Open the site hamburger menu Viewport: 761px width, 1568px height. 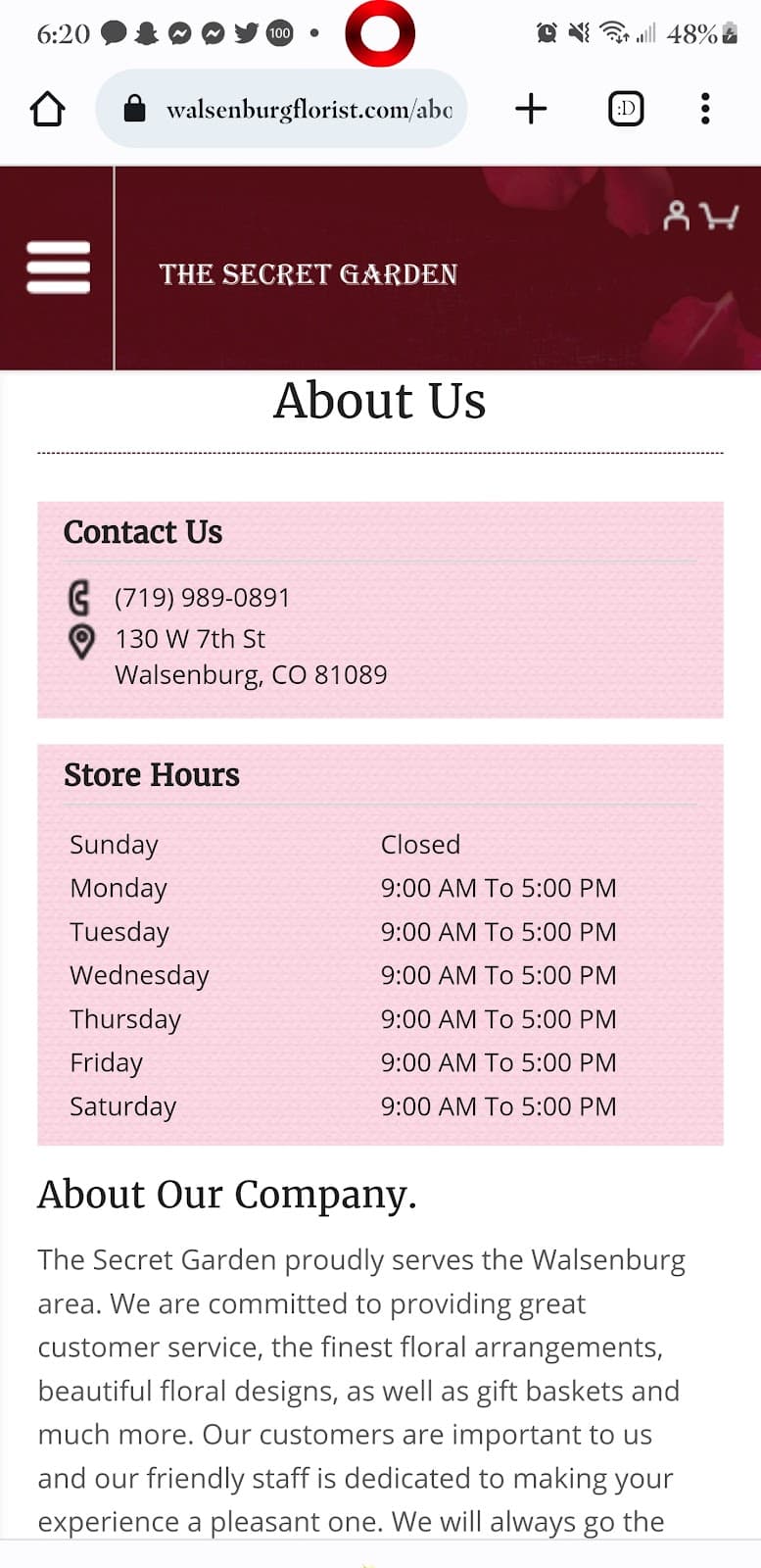pyautogui.click(x=58, y=268)
